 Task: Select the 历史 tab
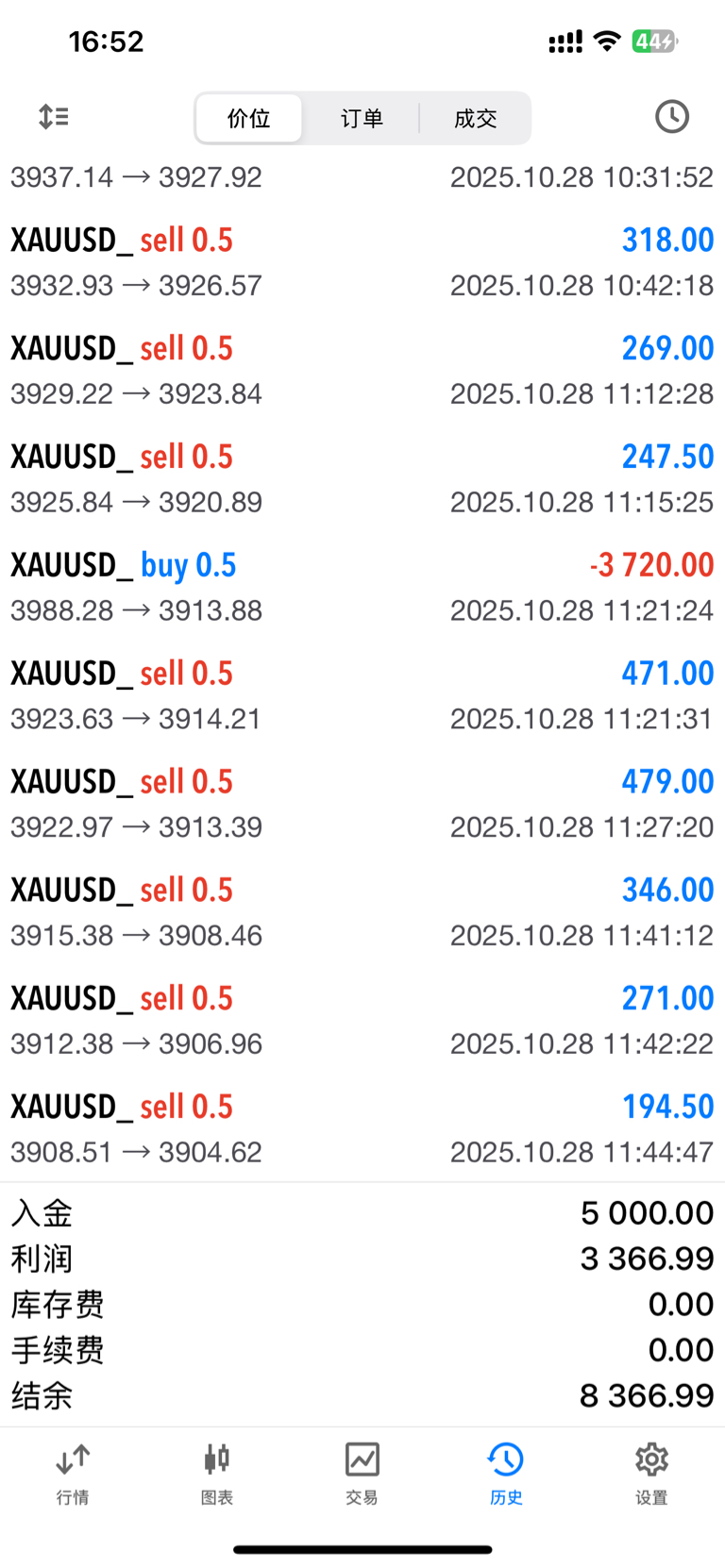[x=506, y=1473]
